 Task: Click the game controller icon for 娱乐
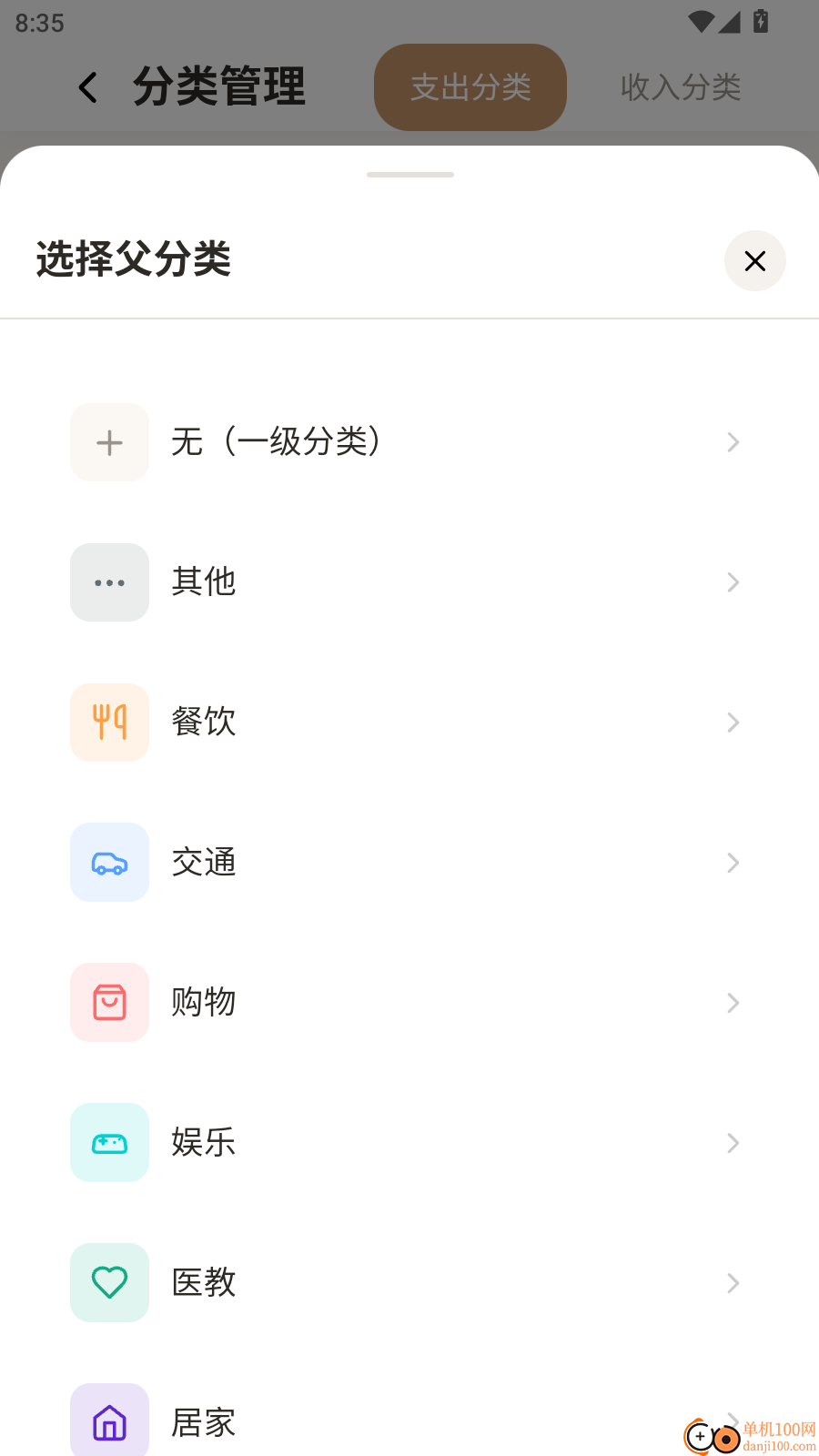tap(109, 1143)
